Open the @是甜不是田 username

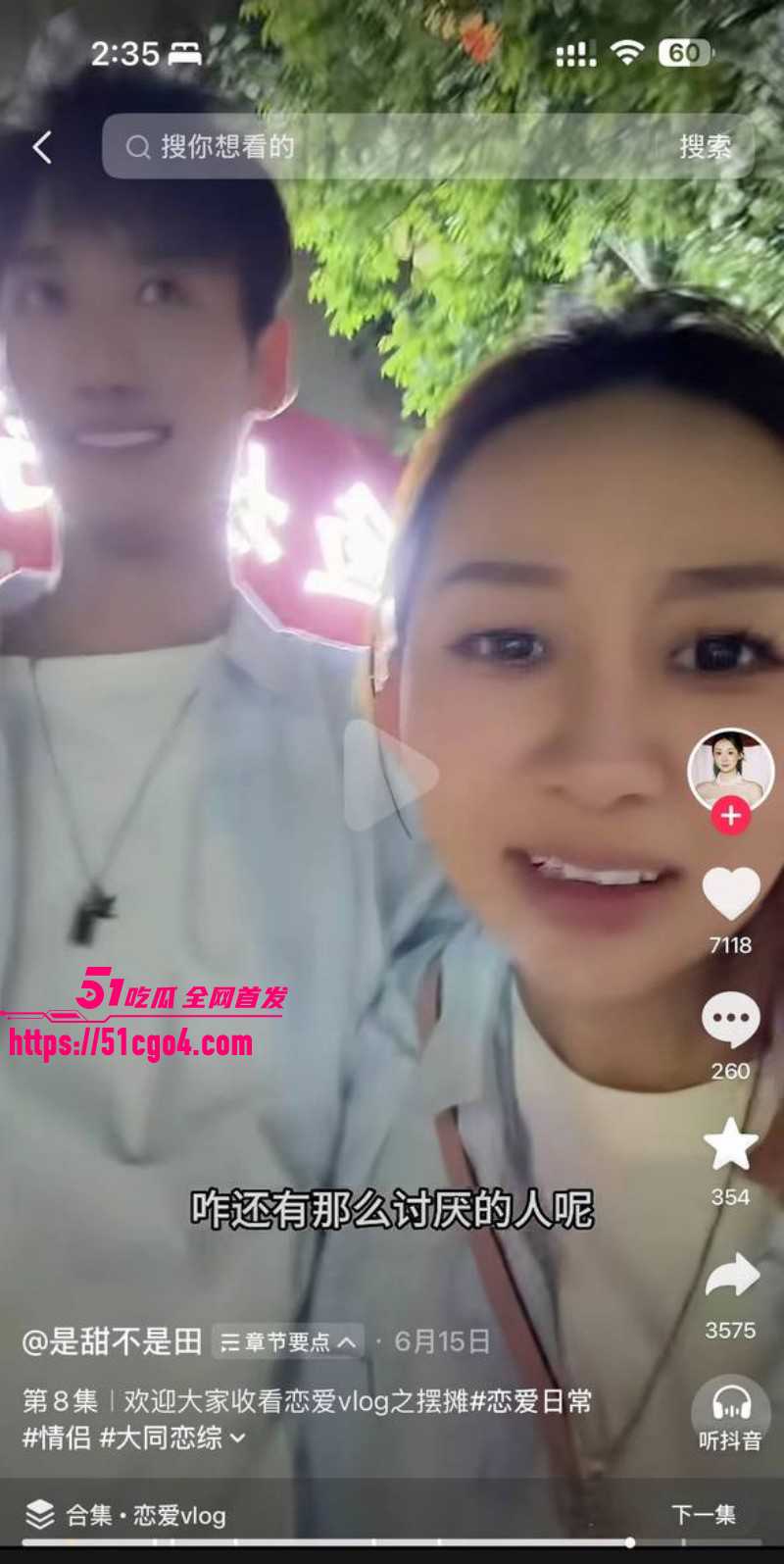[112, 1341]
